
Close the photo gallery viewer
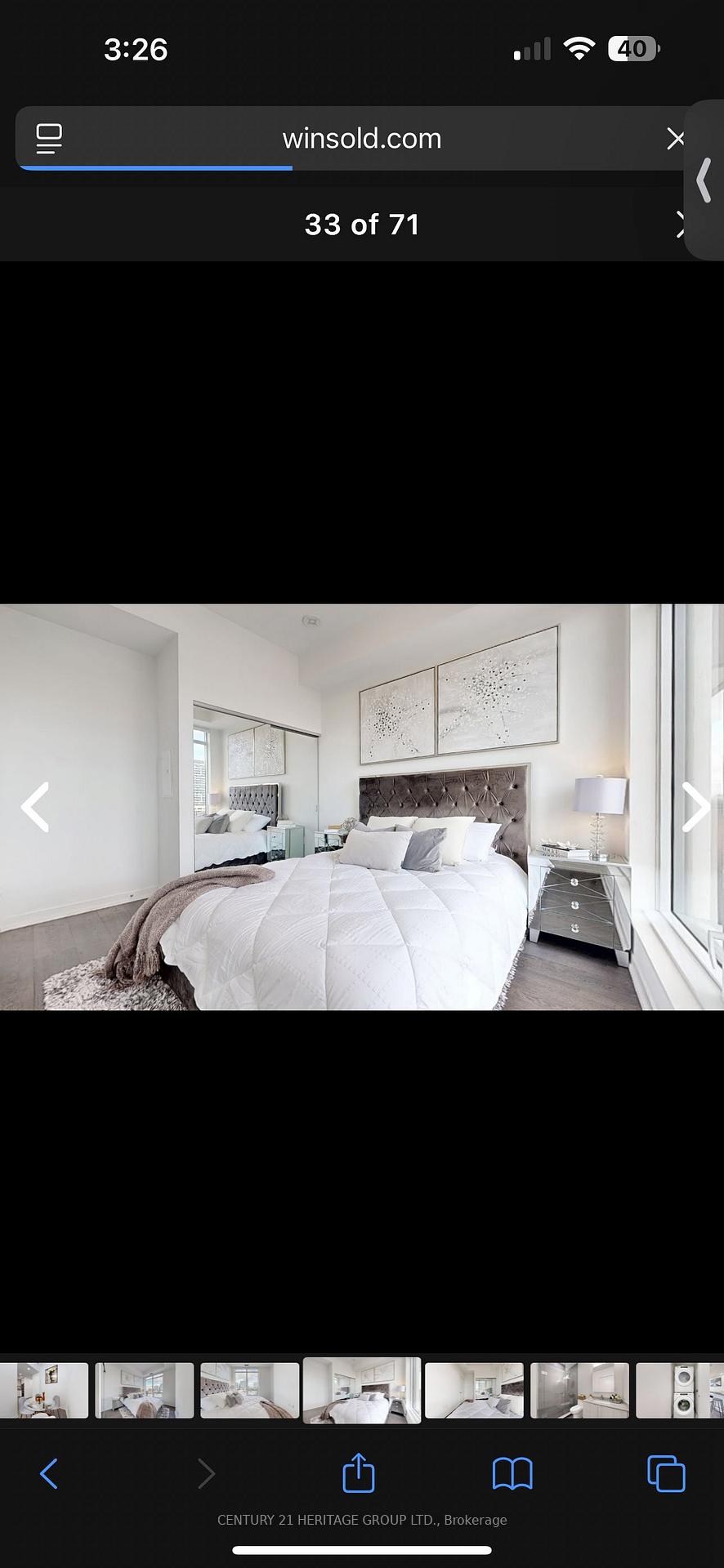680,225
